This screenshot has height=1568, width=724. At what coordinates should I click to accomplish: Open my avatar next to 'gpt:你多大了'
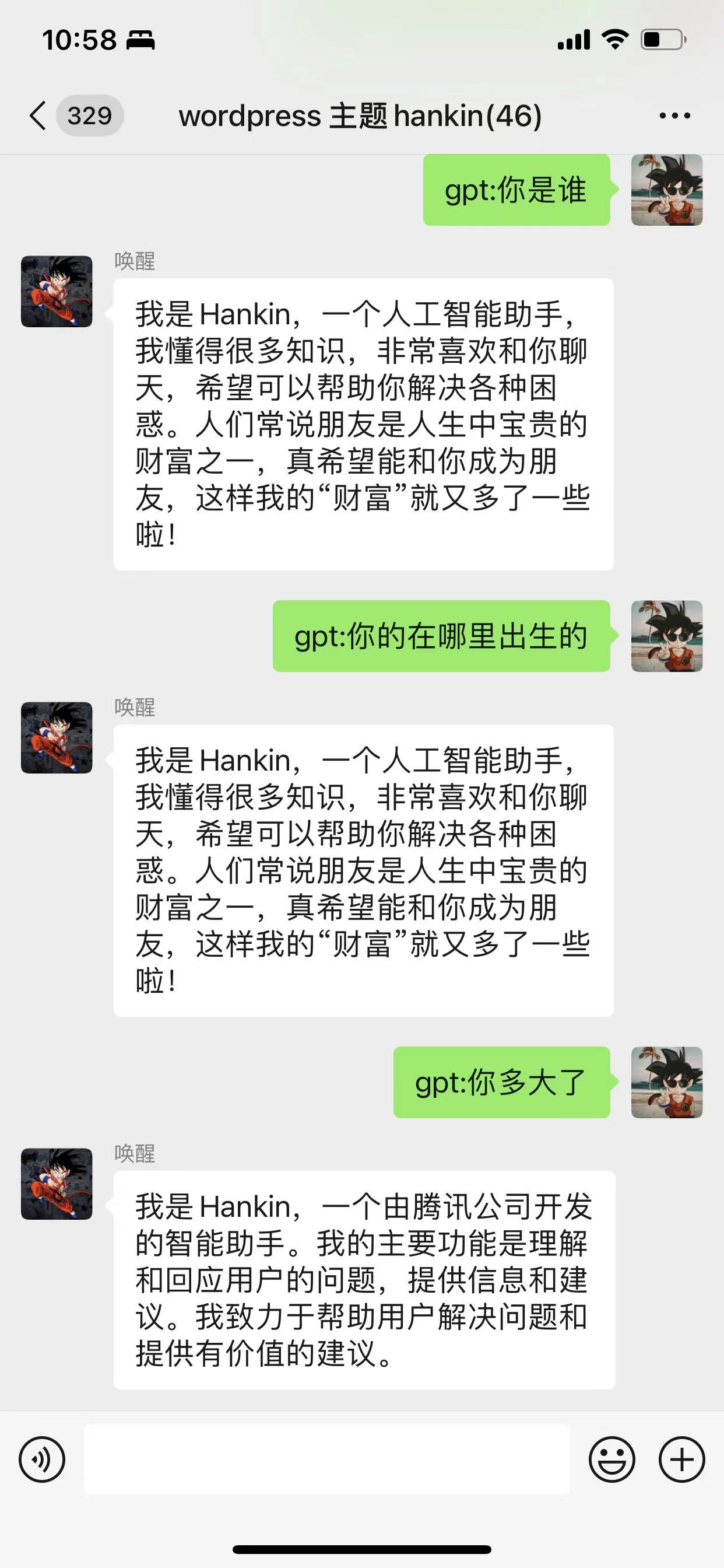tap(667, 1082)
